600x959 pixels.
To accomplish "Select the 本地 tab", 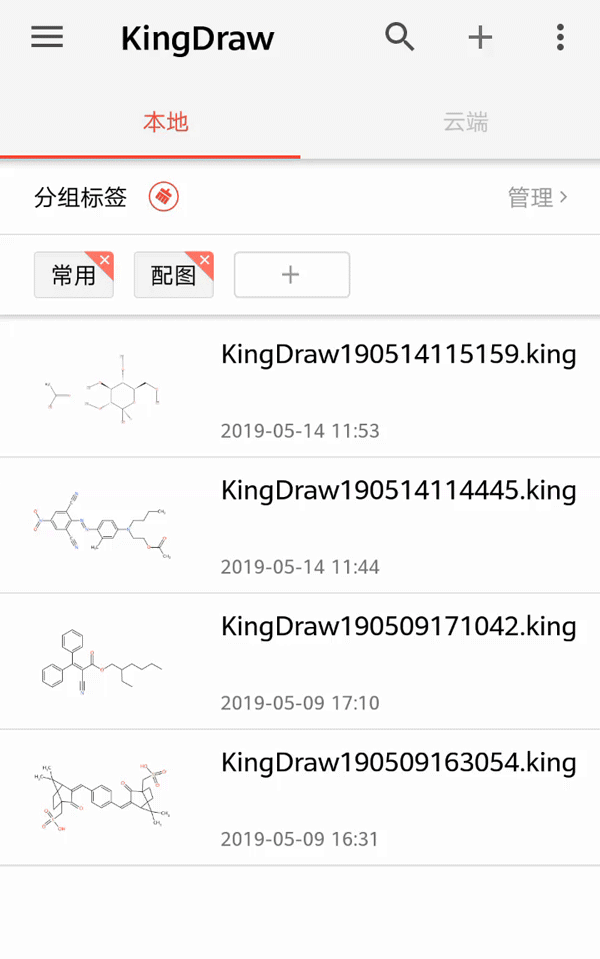I will pos(166,123).
